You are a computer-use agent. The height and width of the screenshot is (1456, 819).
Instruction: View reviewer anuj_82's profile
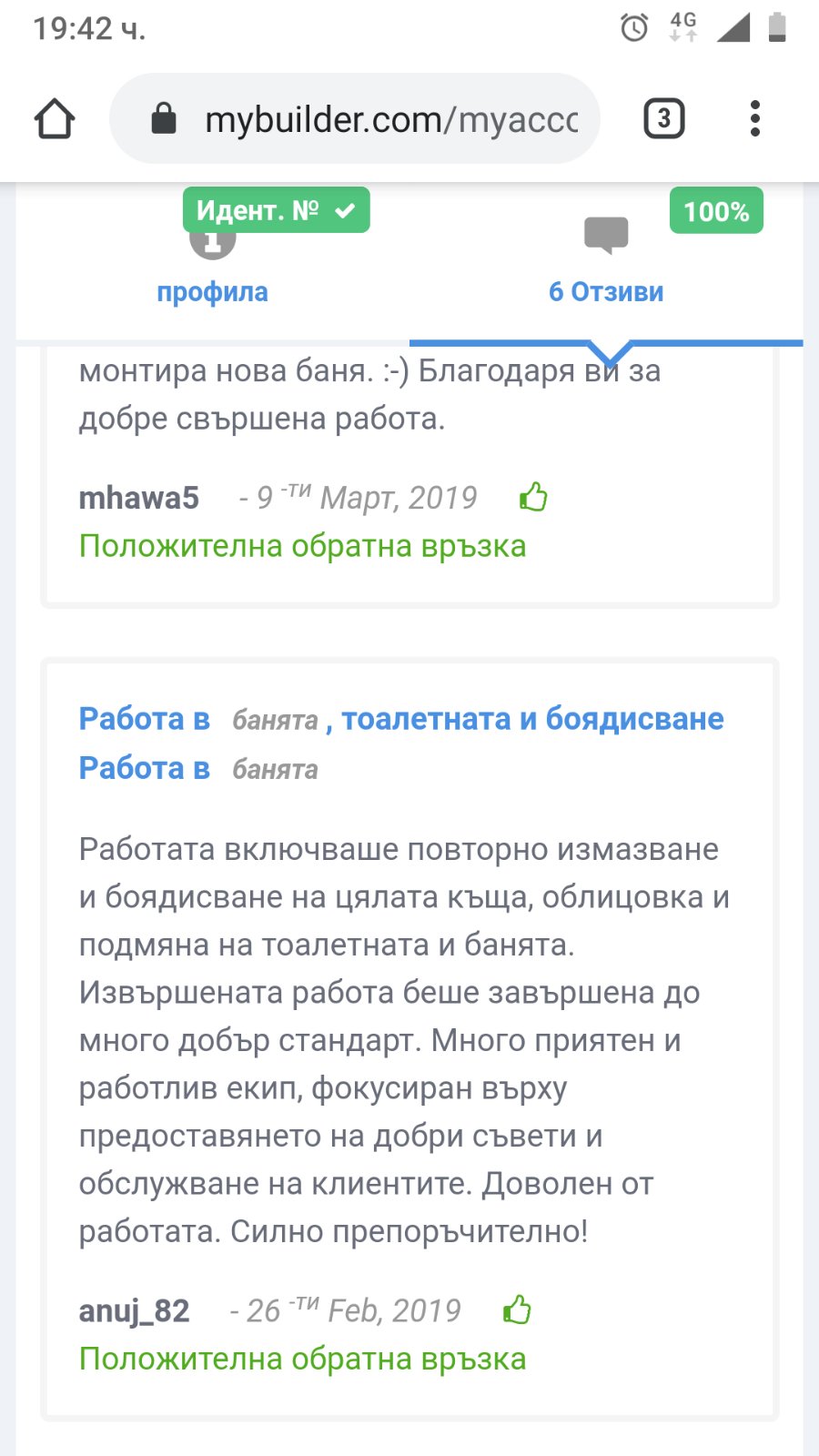[x=134, y=1310]
